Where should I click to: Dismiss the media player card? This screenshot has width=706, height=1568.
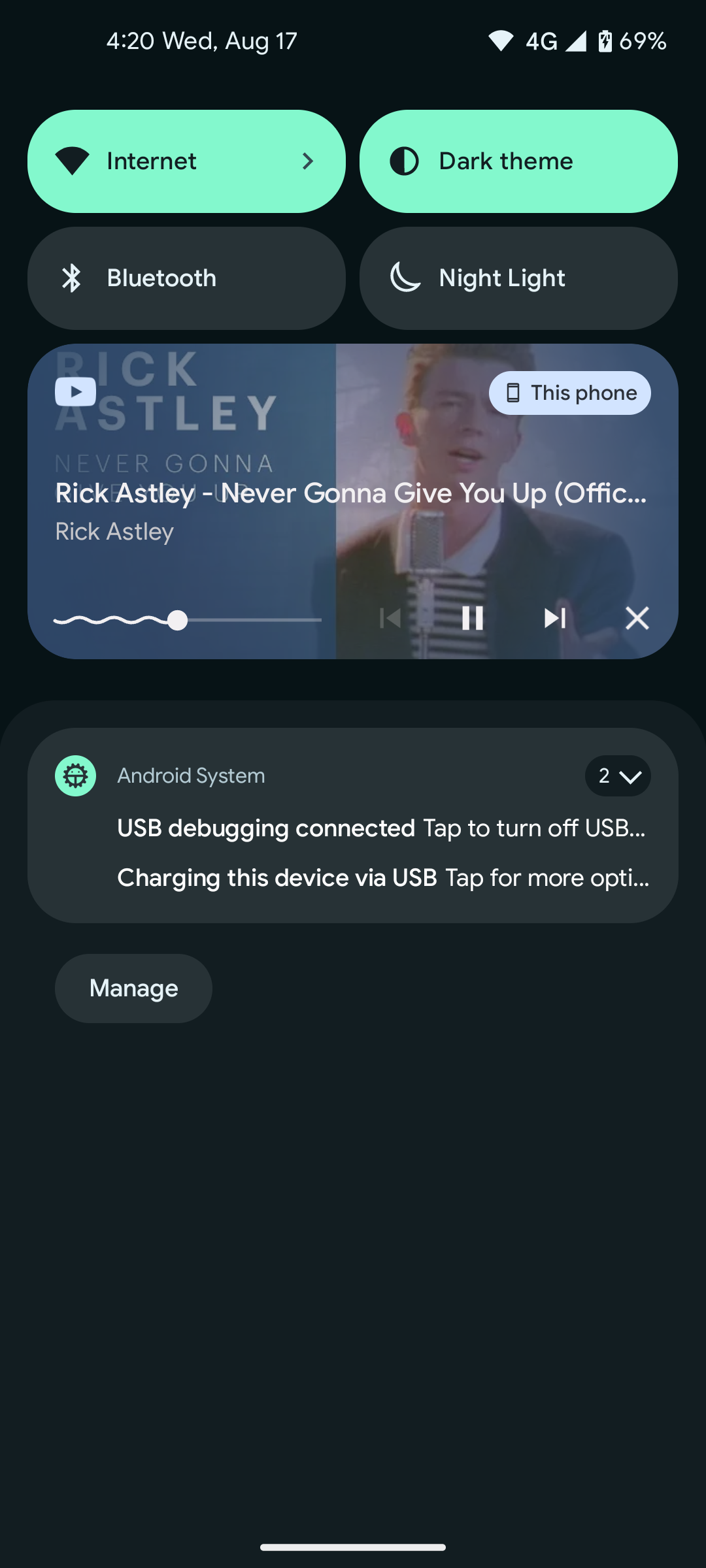[x=637, y=618]
